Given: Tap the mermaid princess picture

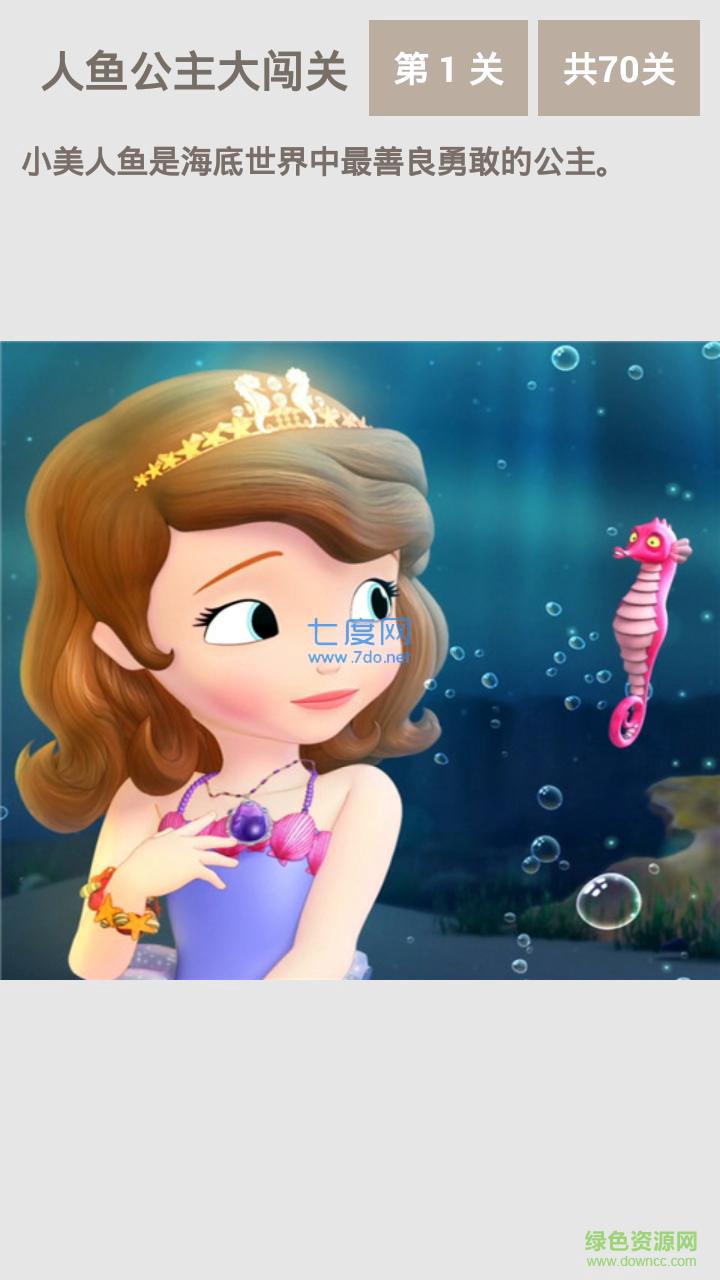Looking at the screenshot, I should (360, 660).
